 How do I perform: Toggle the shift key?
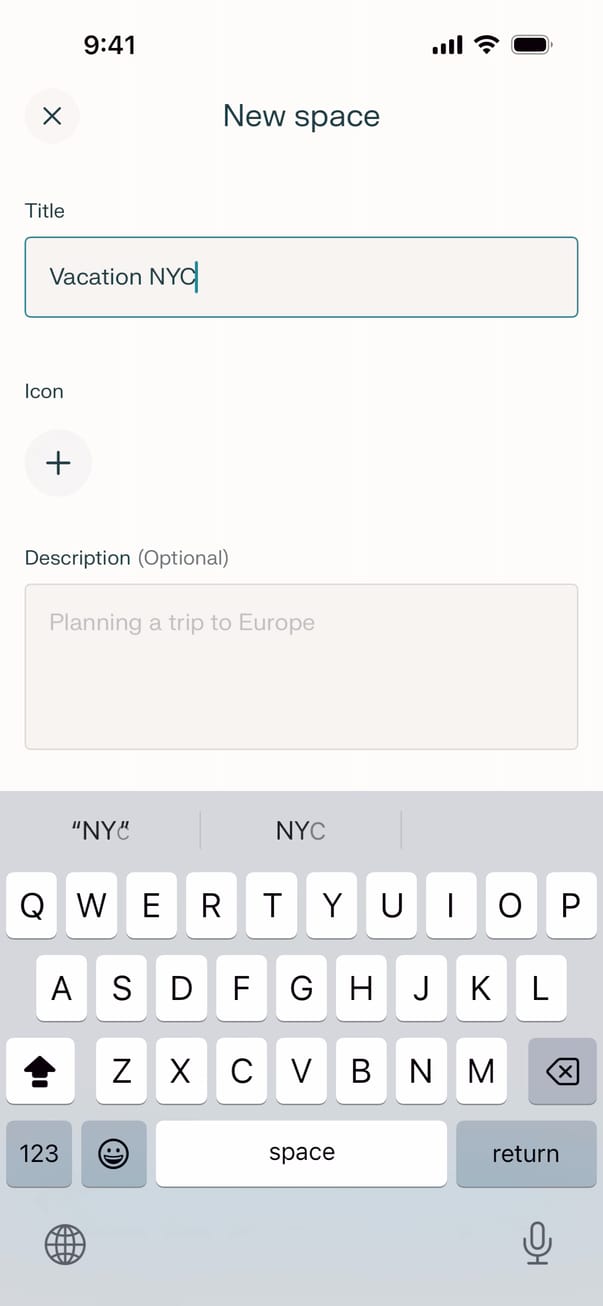pyautogui.click(x=39, y=1072)
